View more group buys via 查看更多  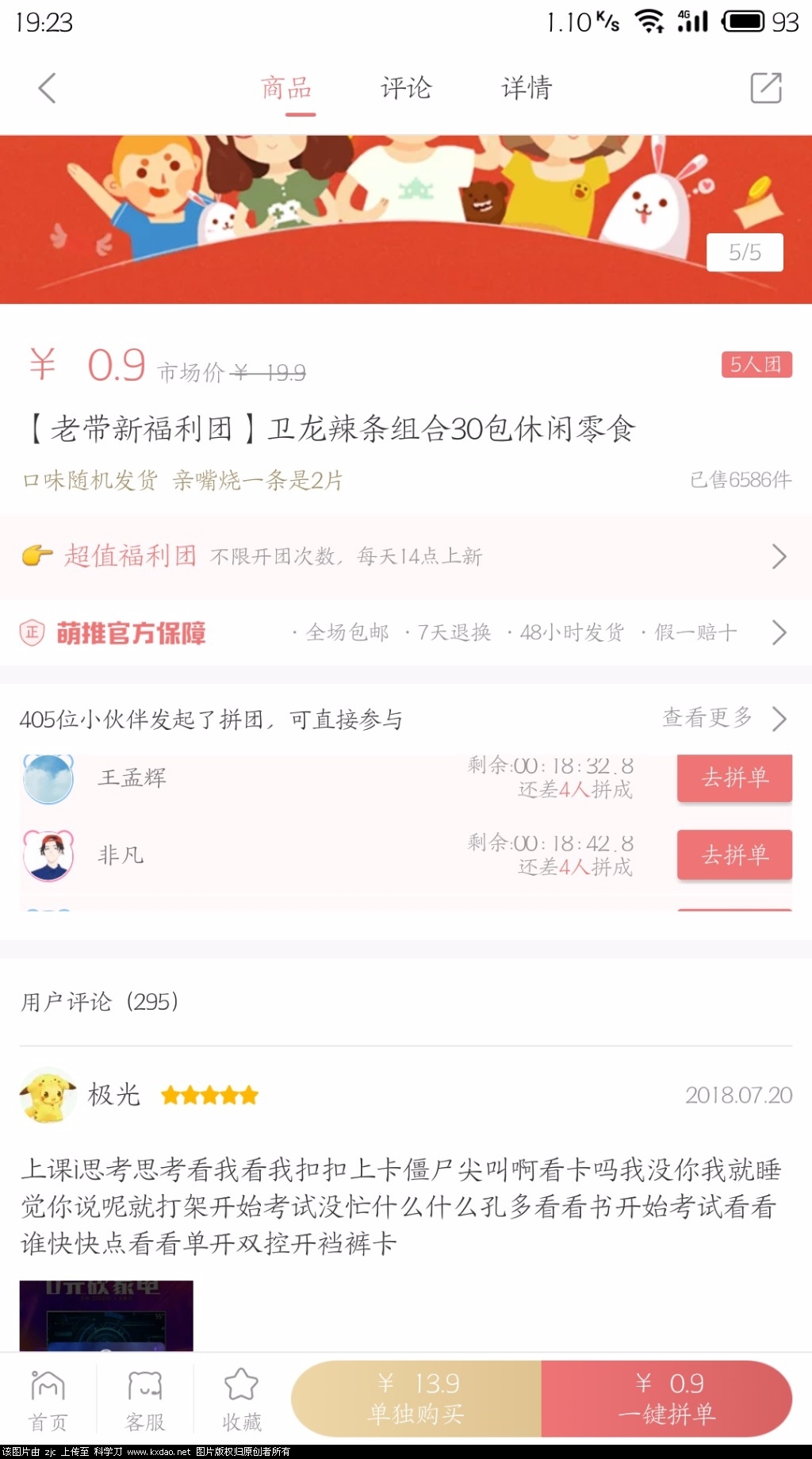723,718
